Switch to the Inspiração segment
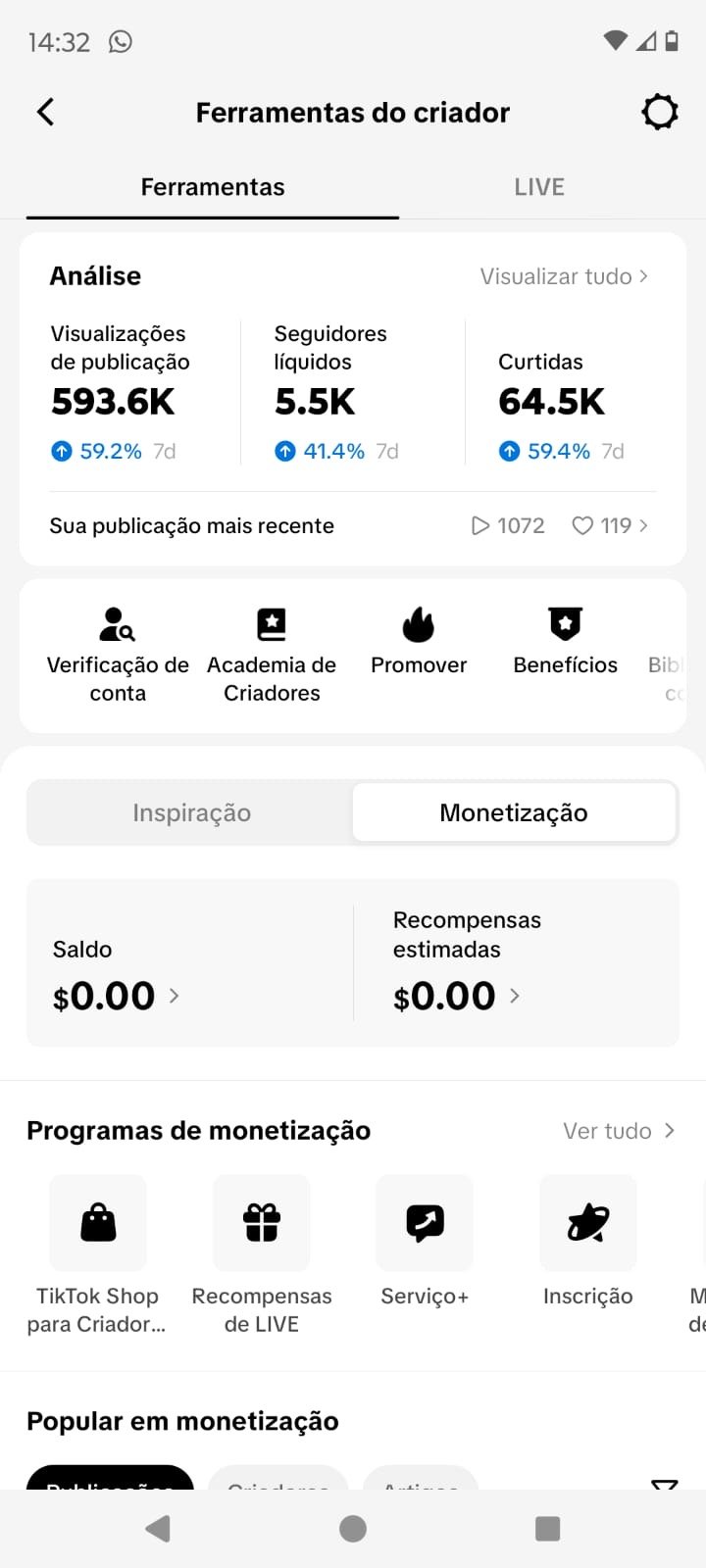The image size is (706, 1568). coord(191,812)
